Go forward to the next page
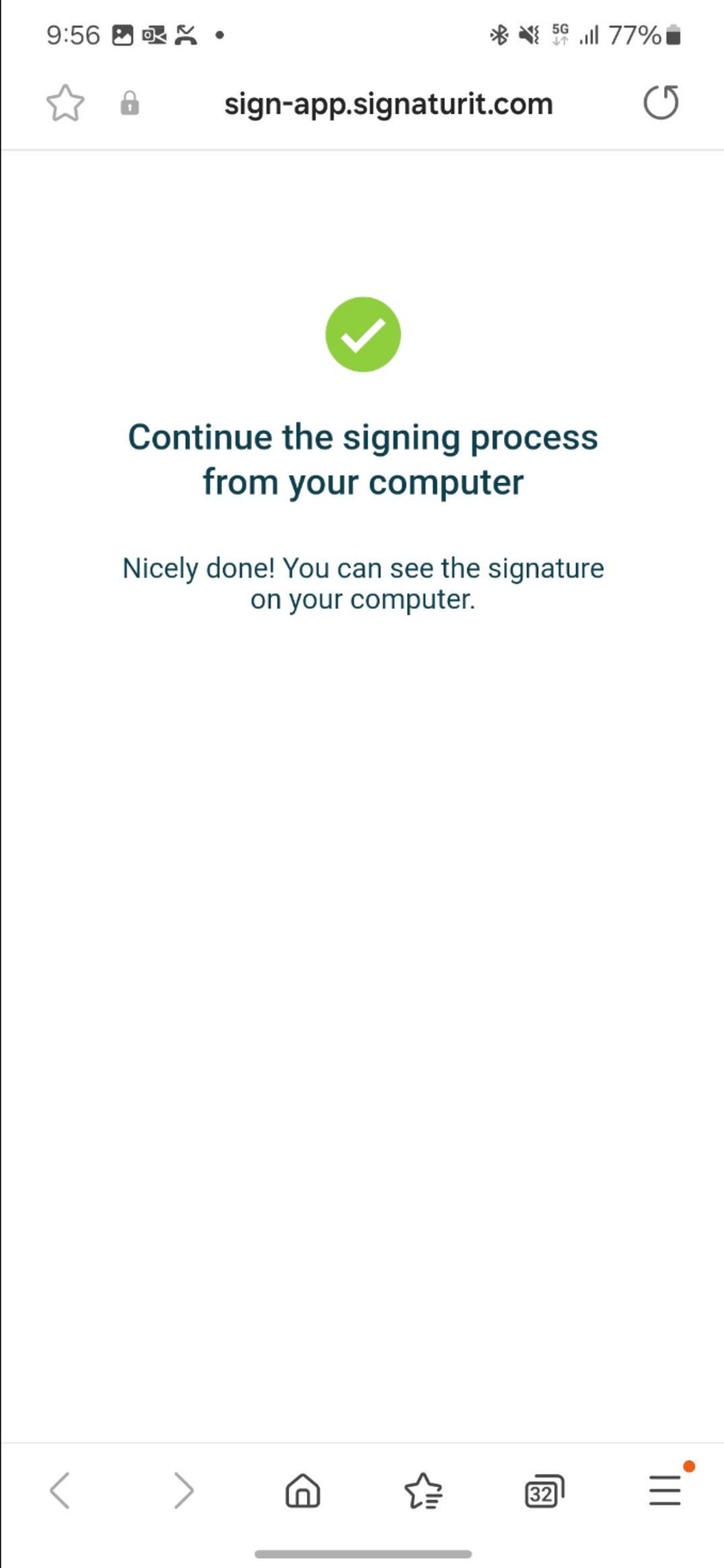The width and height of the screenshot is (724, 1568). click(183, 1491)
